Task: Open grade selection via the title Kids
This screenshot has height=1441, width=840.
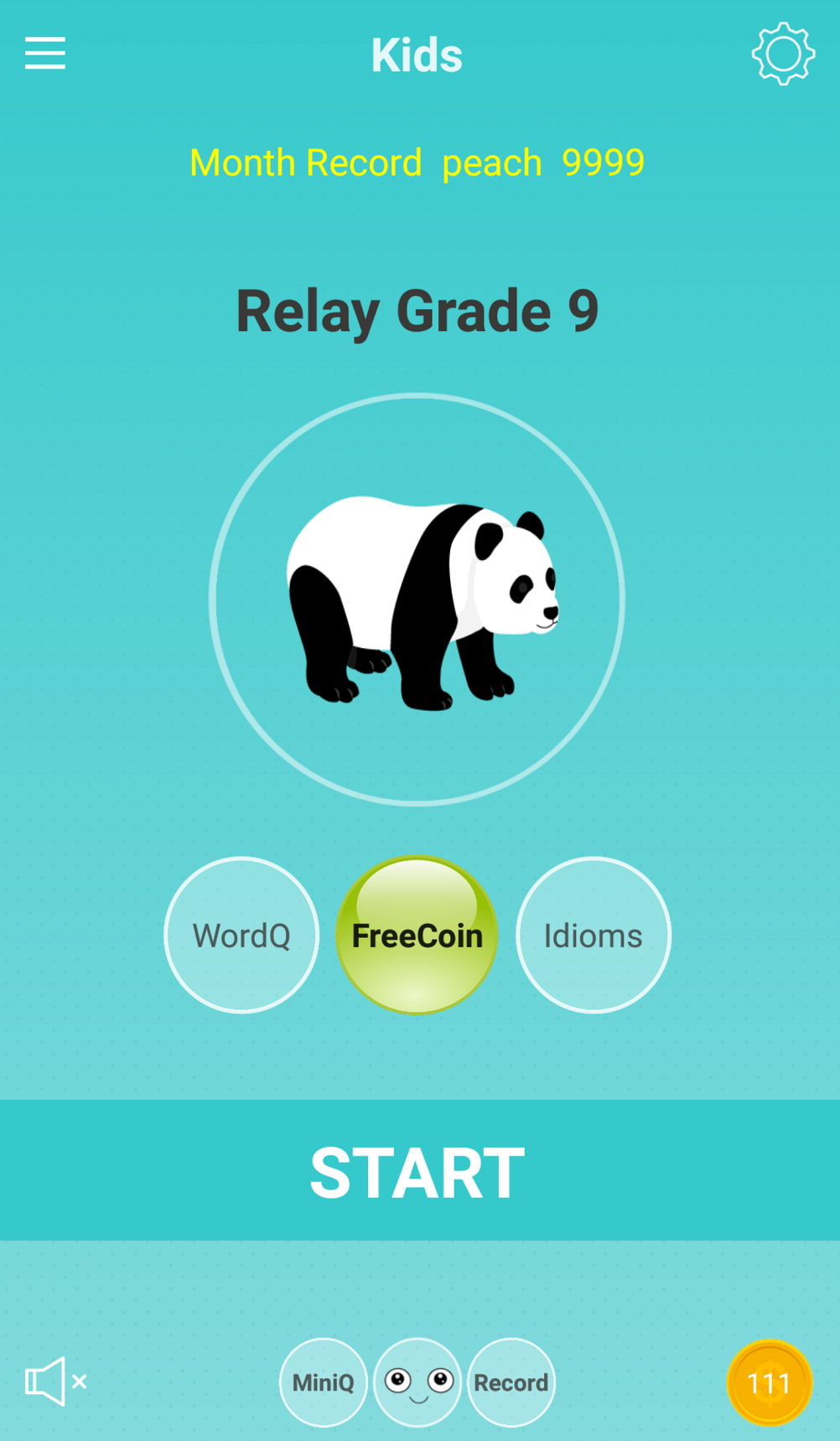Action: click(417, 54)
